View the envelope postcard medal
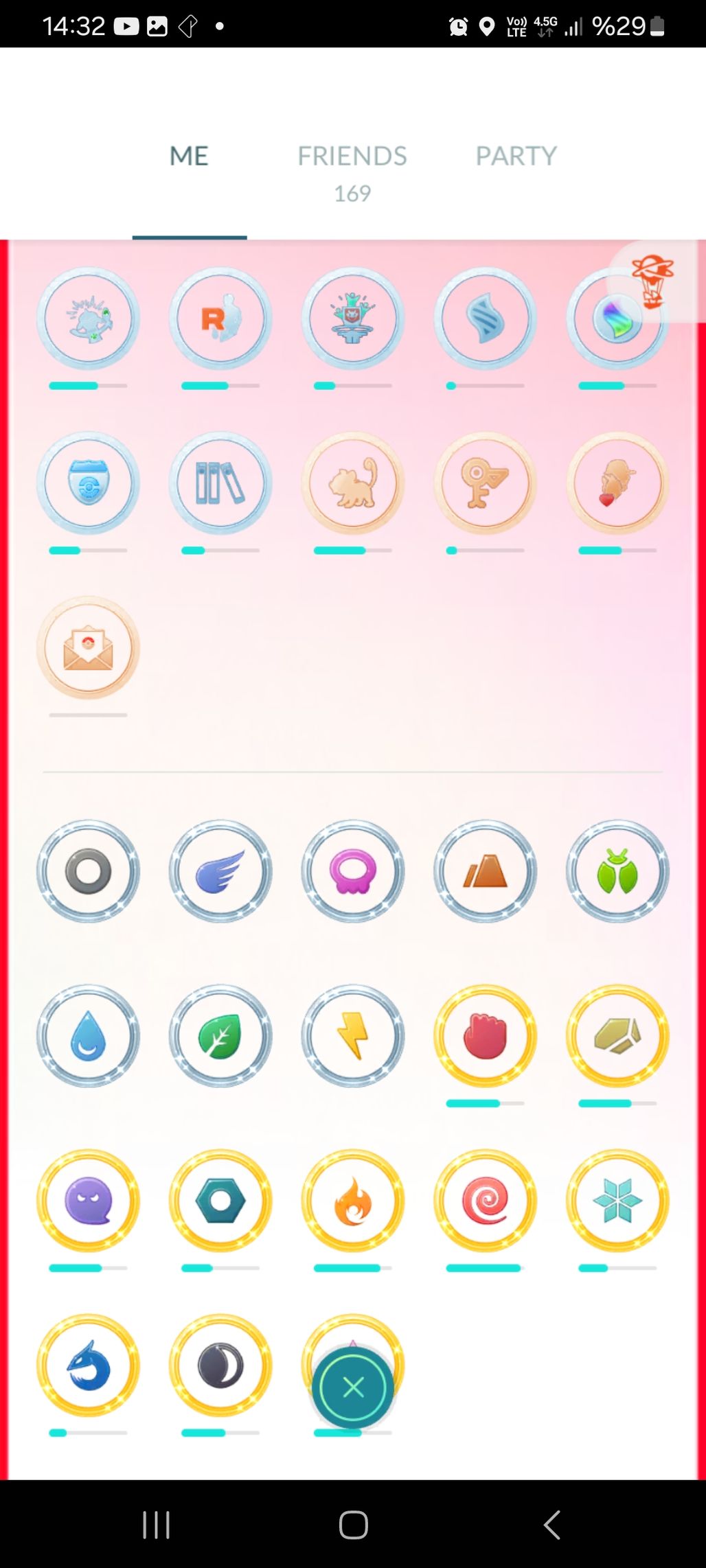706x1568 pixels. coord(88,648)
